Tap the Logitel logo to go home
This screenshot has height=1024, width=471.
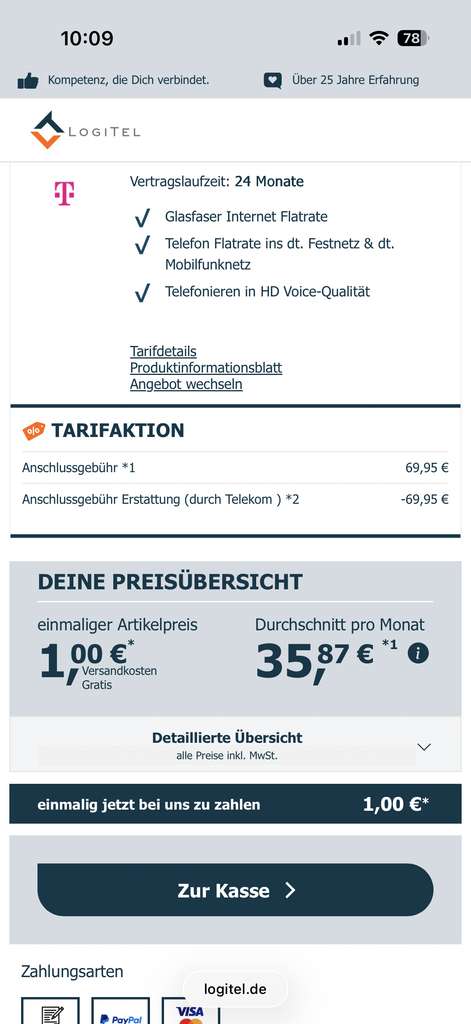(x=85, y=130)
